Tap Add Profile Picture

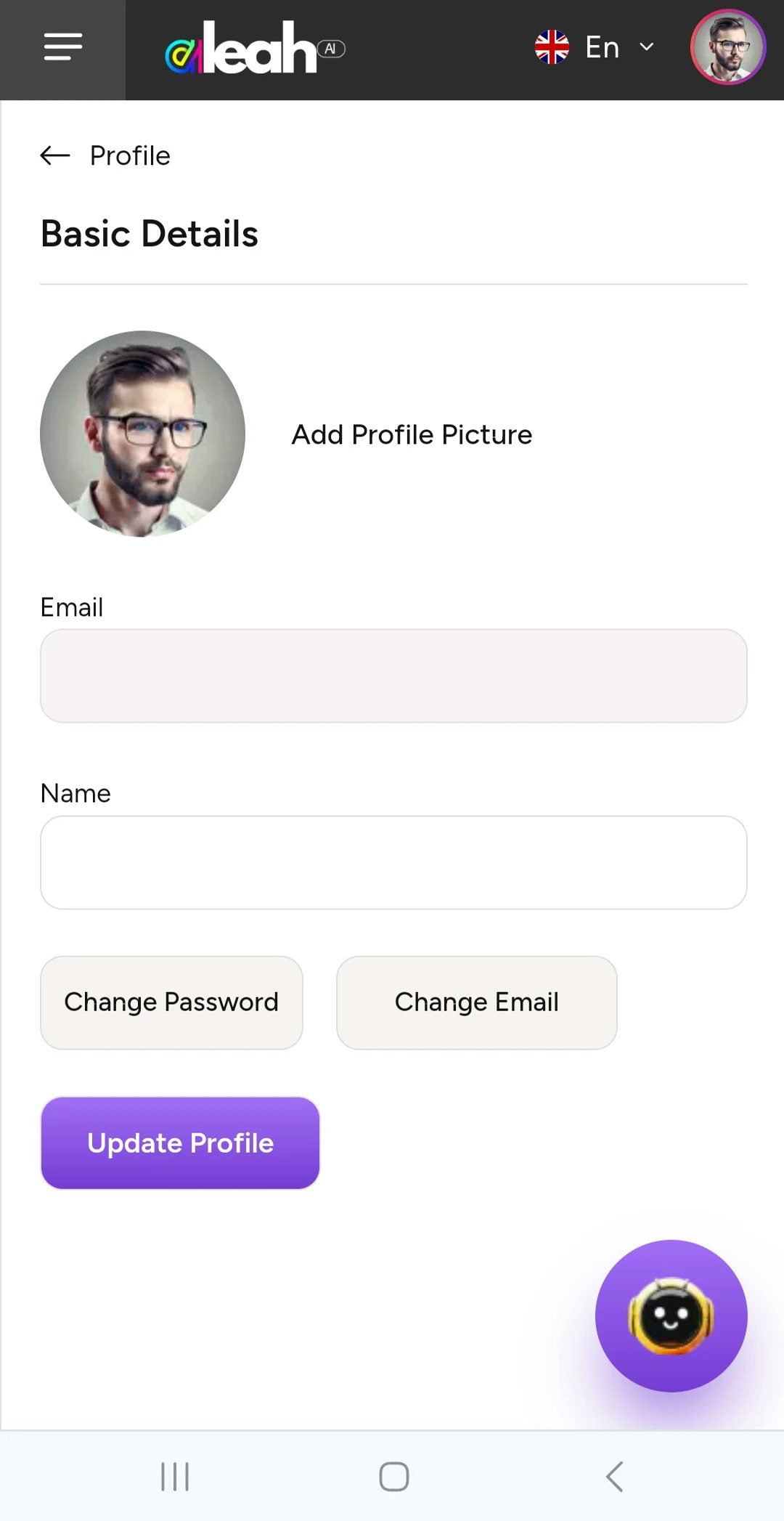pos(412,435)
